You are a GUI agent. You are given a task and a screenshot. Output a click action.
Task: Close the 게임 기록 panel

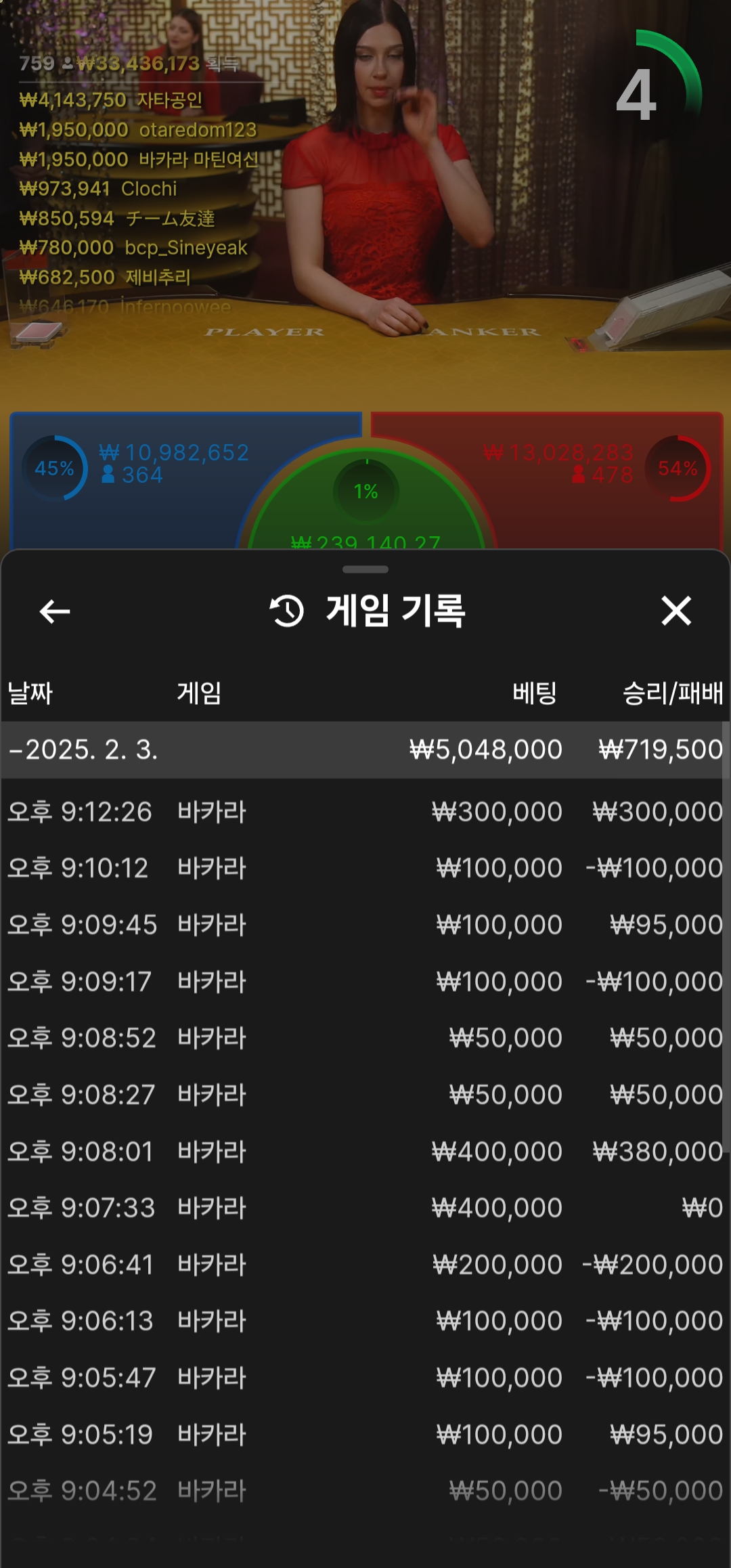click(676, 611)
